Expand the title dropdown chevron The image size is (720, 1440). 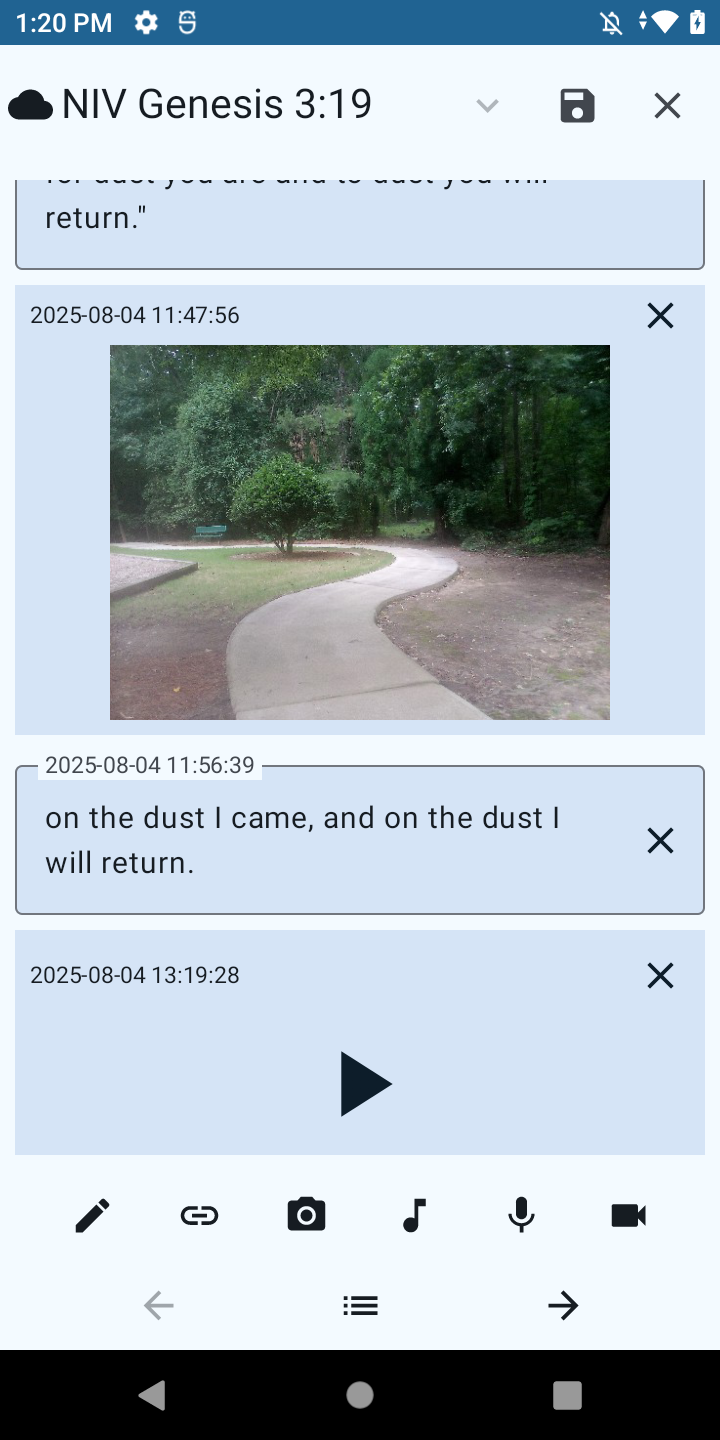(487, 105)
